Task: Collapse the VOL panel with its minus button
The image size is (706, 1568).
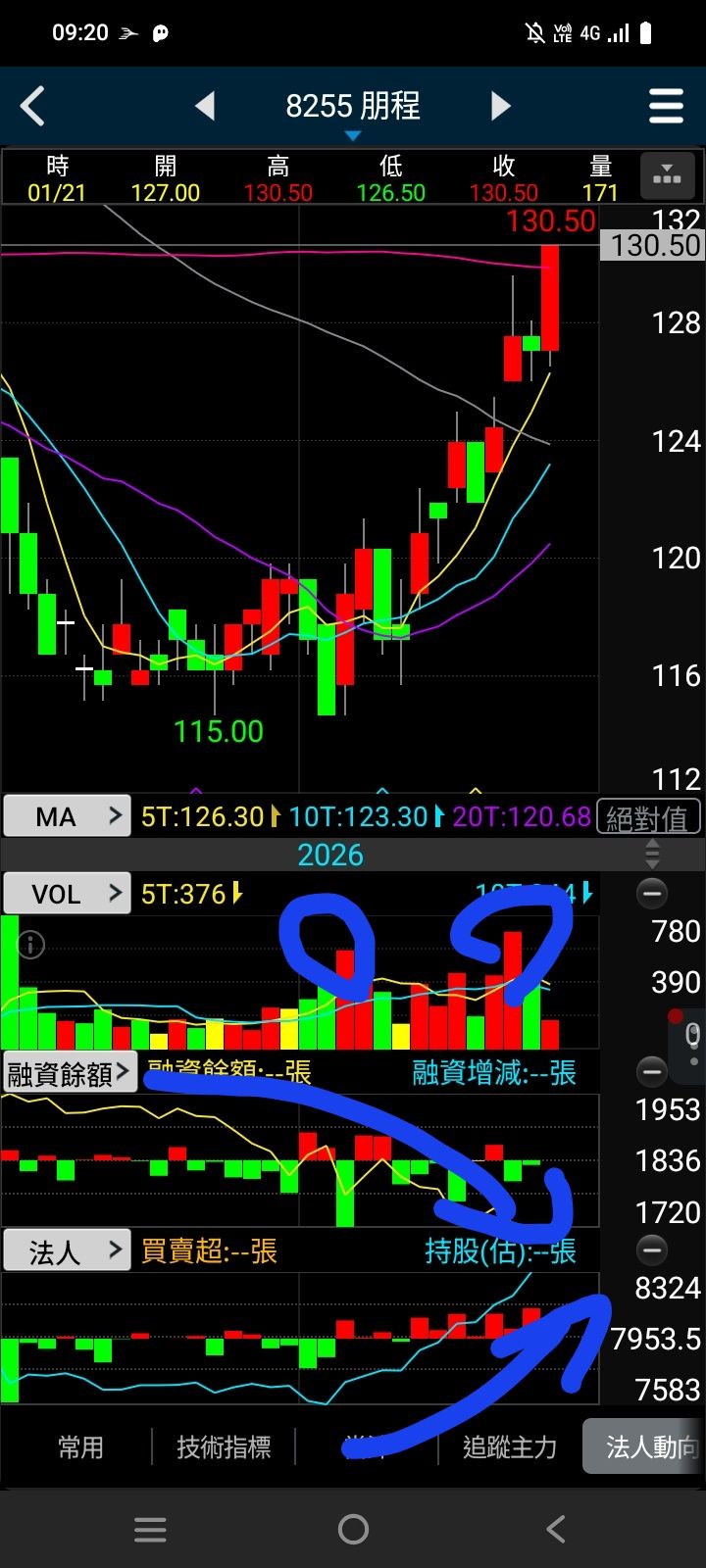Action: click(651, 894)
